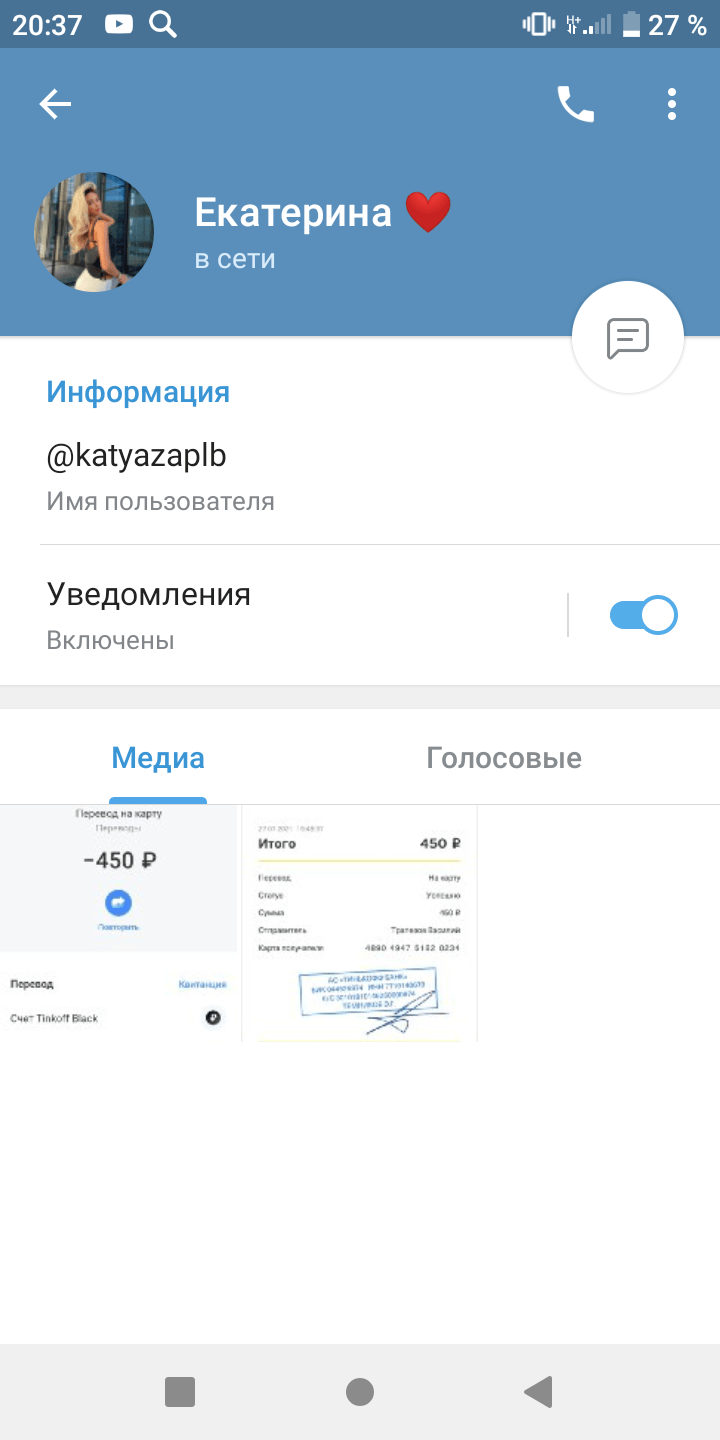
Task: Open recent apps with square button
Action: pyautogui.click(x=180, y=1392)
